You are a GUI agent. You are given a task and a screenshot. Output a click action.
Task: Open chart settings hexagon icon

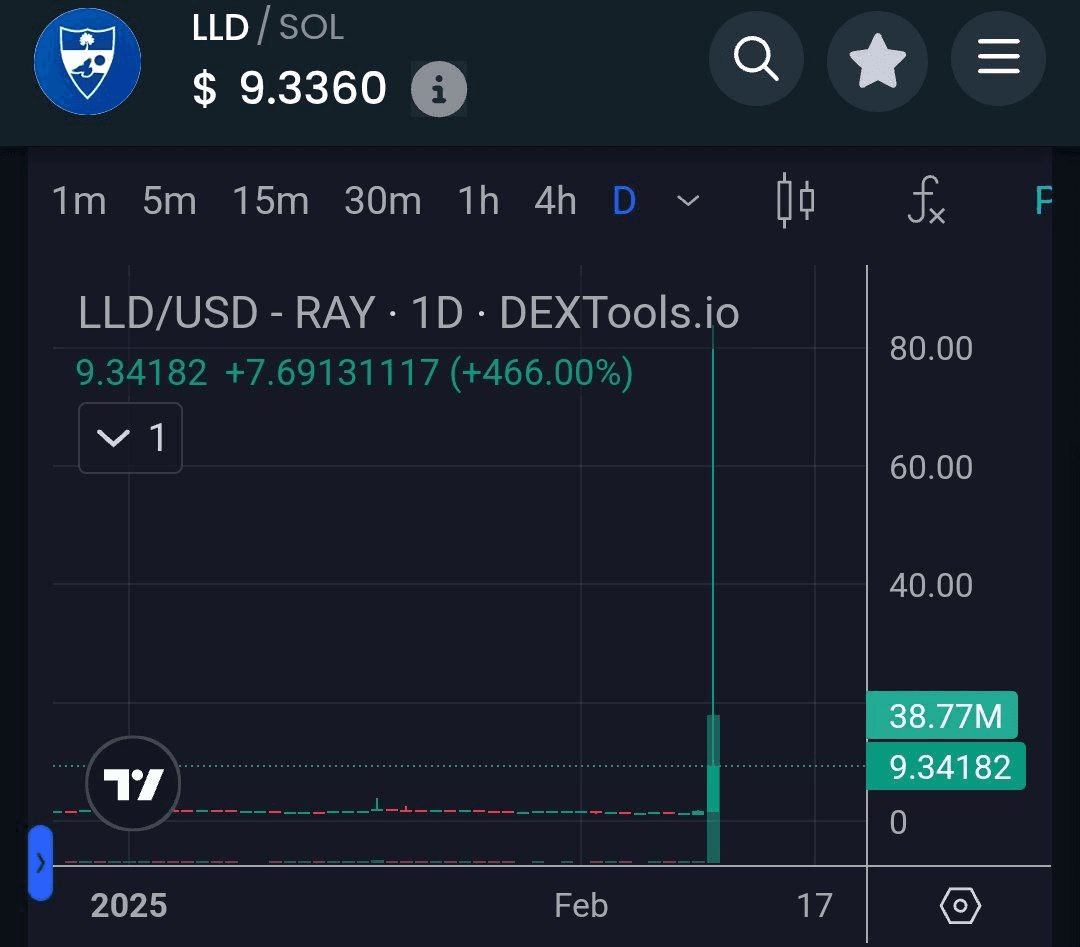pos(960,906)
